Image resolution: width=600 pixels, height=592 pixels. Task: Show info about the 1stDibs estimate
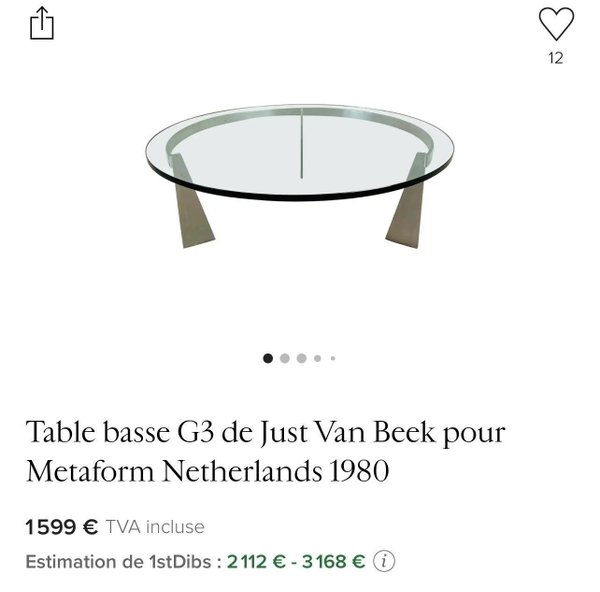click(x=385, y=561)
